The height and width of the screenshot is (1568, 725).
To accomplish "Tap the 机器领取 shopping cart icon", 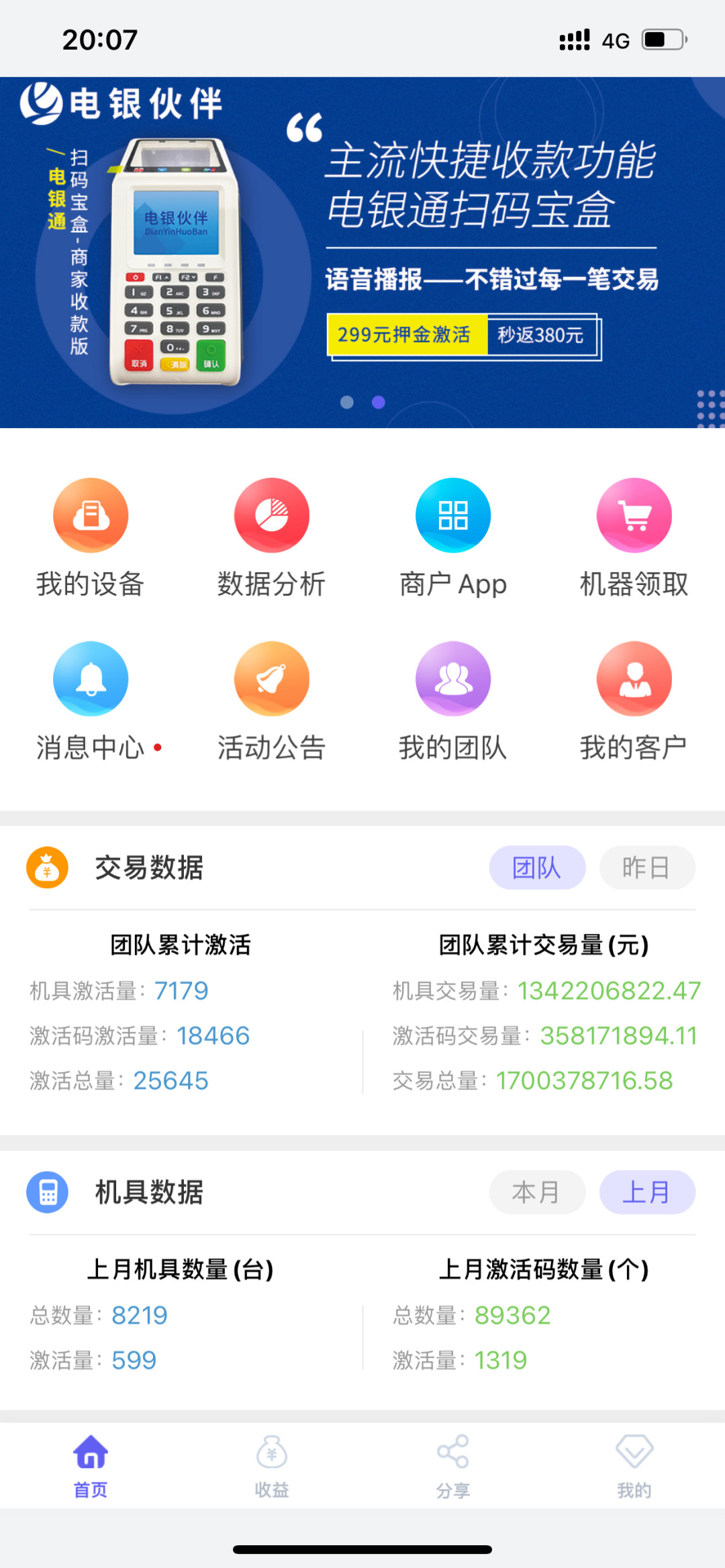I will (634, 515).
